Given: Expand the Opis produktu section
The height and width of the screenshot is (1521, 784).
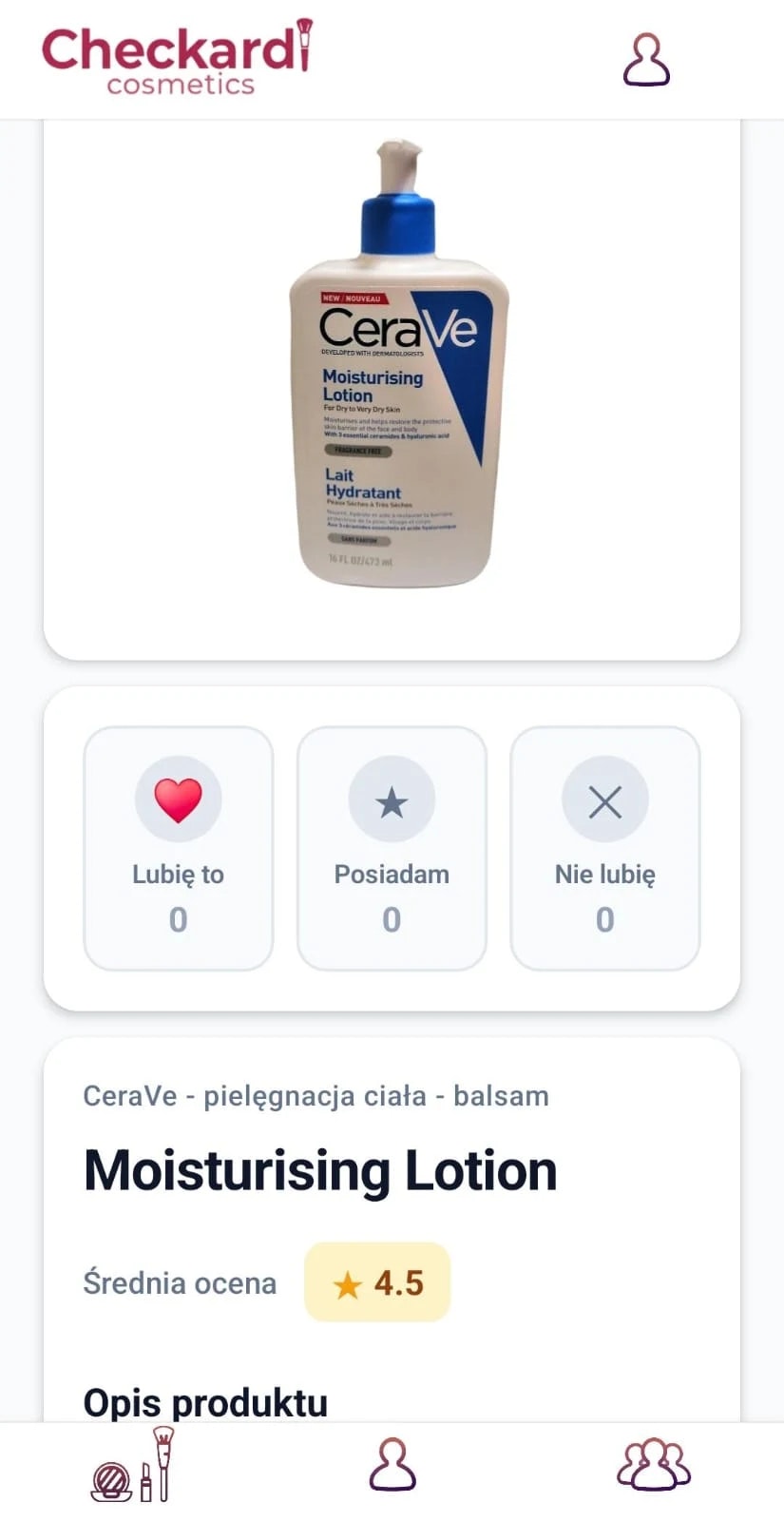Looking at the screenshot, I should coord(204,1401).
